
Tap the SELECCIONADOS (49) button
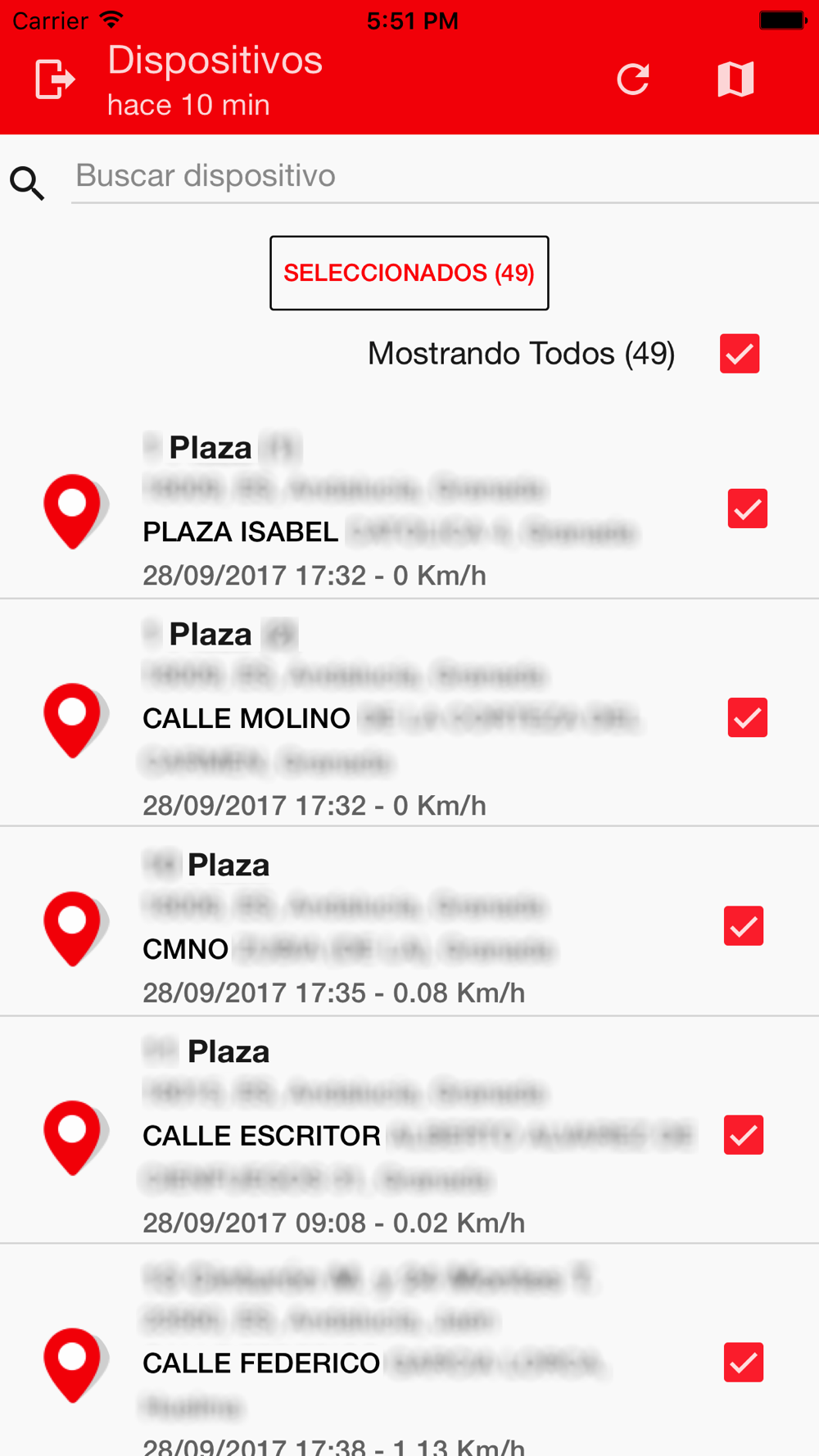409,273
